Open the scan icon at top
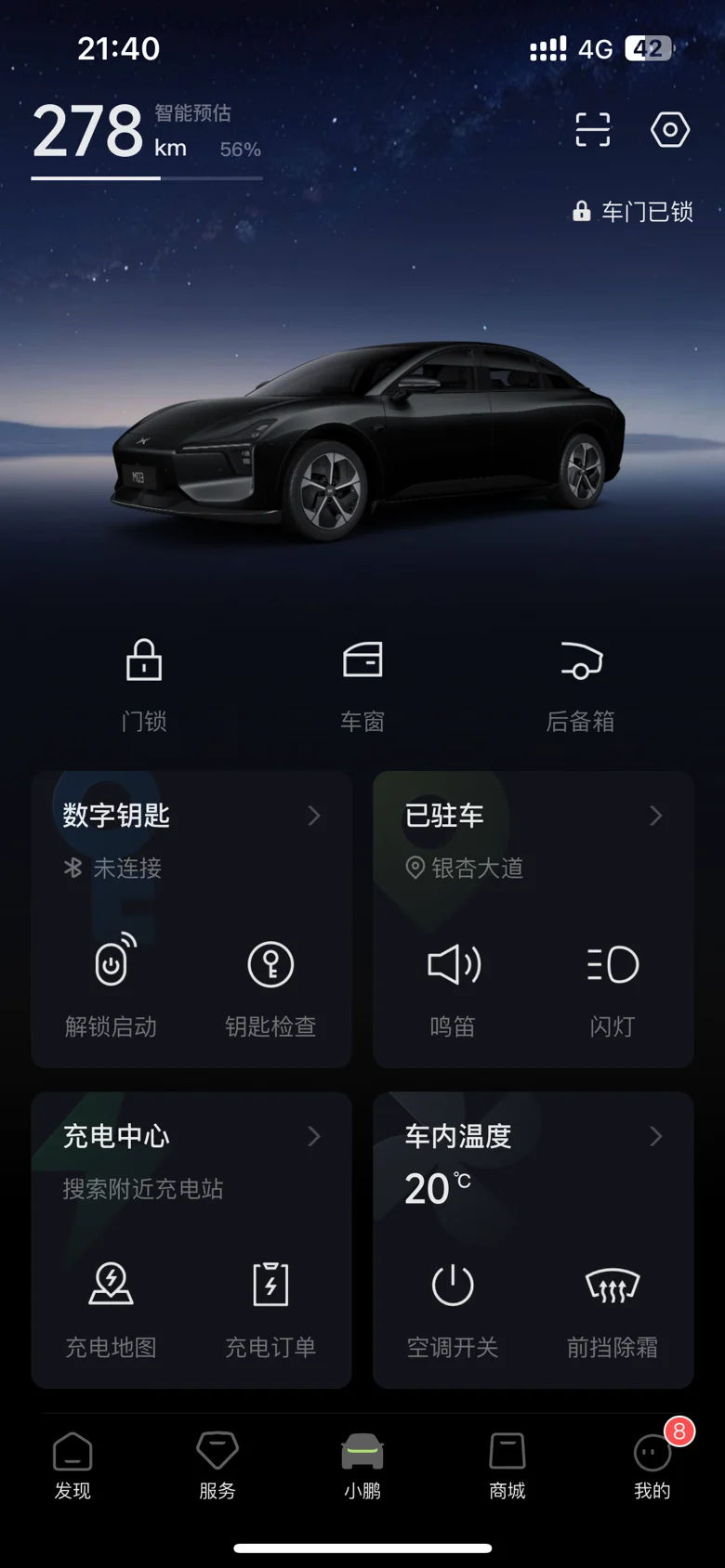This screenshot has height=1568, width=725. [593, 130]
